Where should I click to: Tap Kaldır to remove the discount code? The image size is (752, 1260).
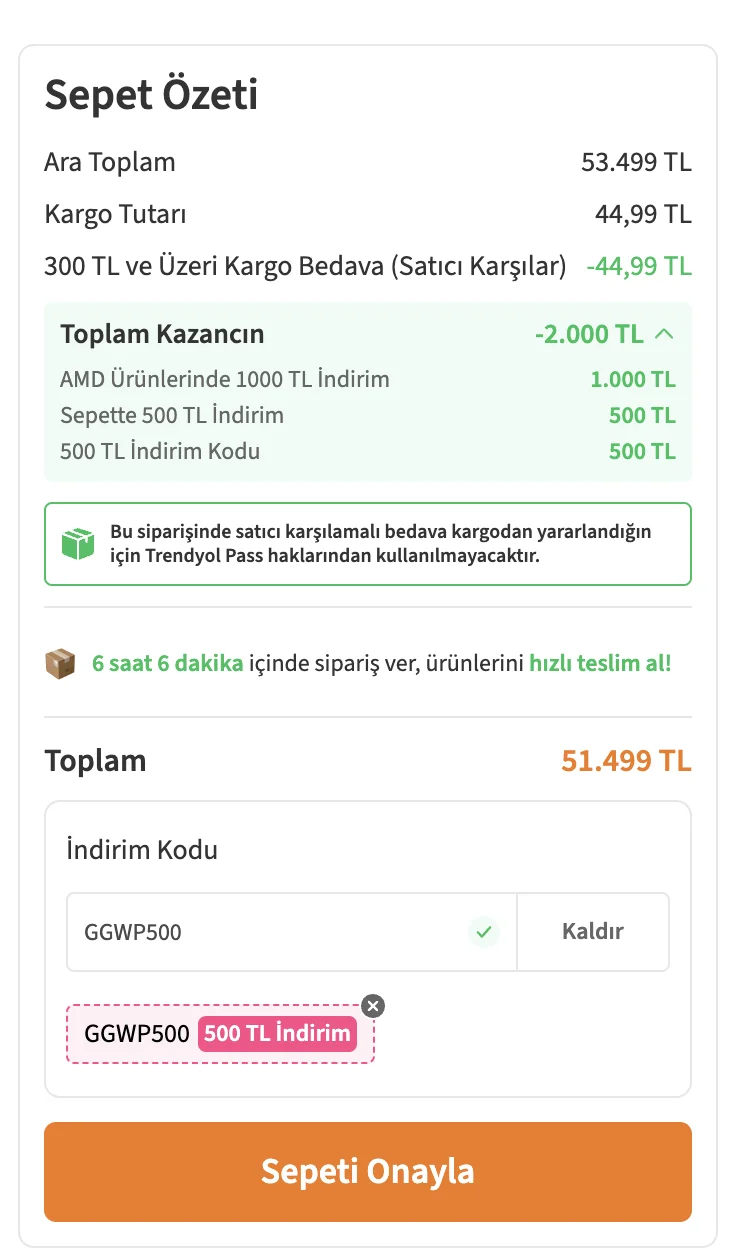coord(593,932)
